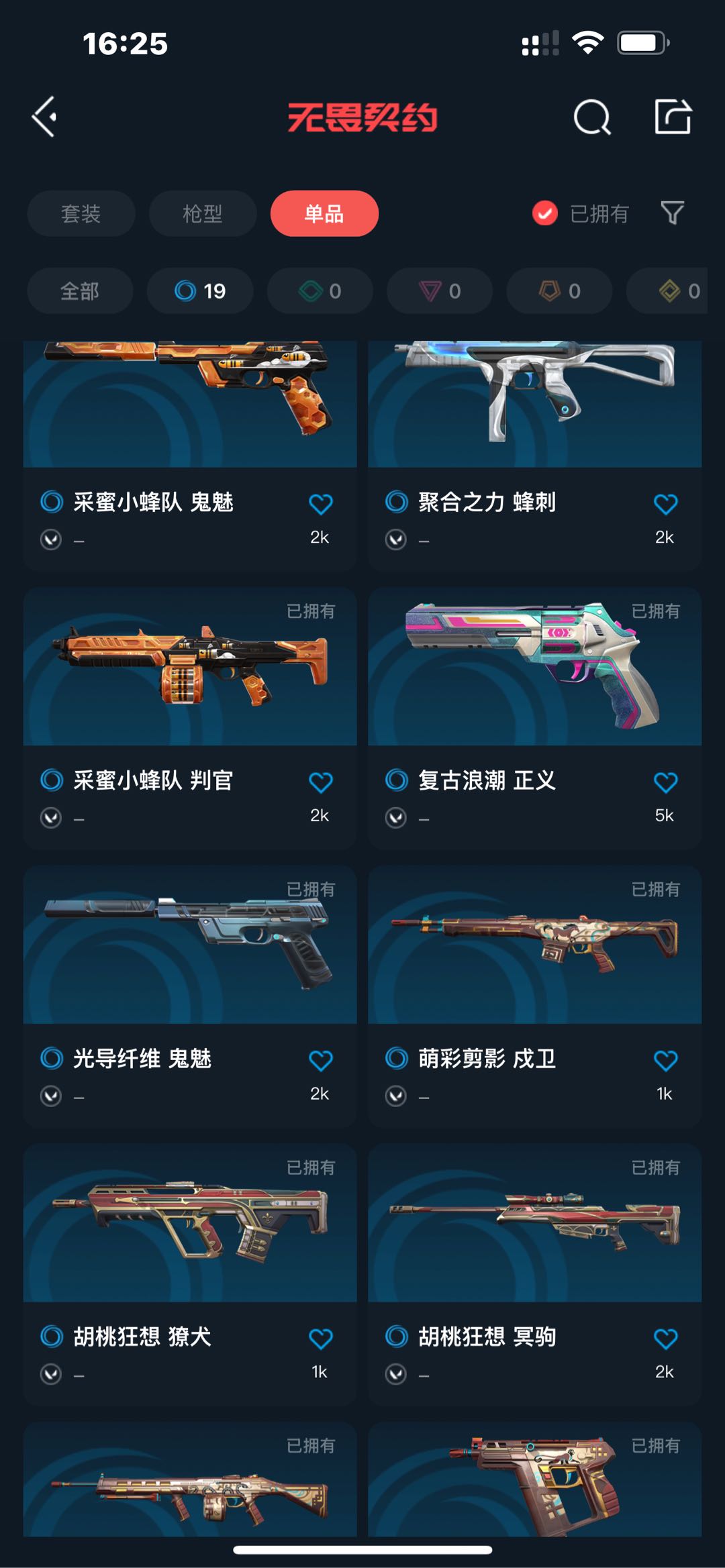Share this page via the share icon
725x1568 pixels.
tap(673, 117)
